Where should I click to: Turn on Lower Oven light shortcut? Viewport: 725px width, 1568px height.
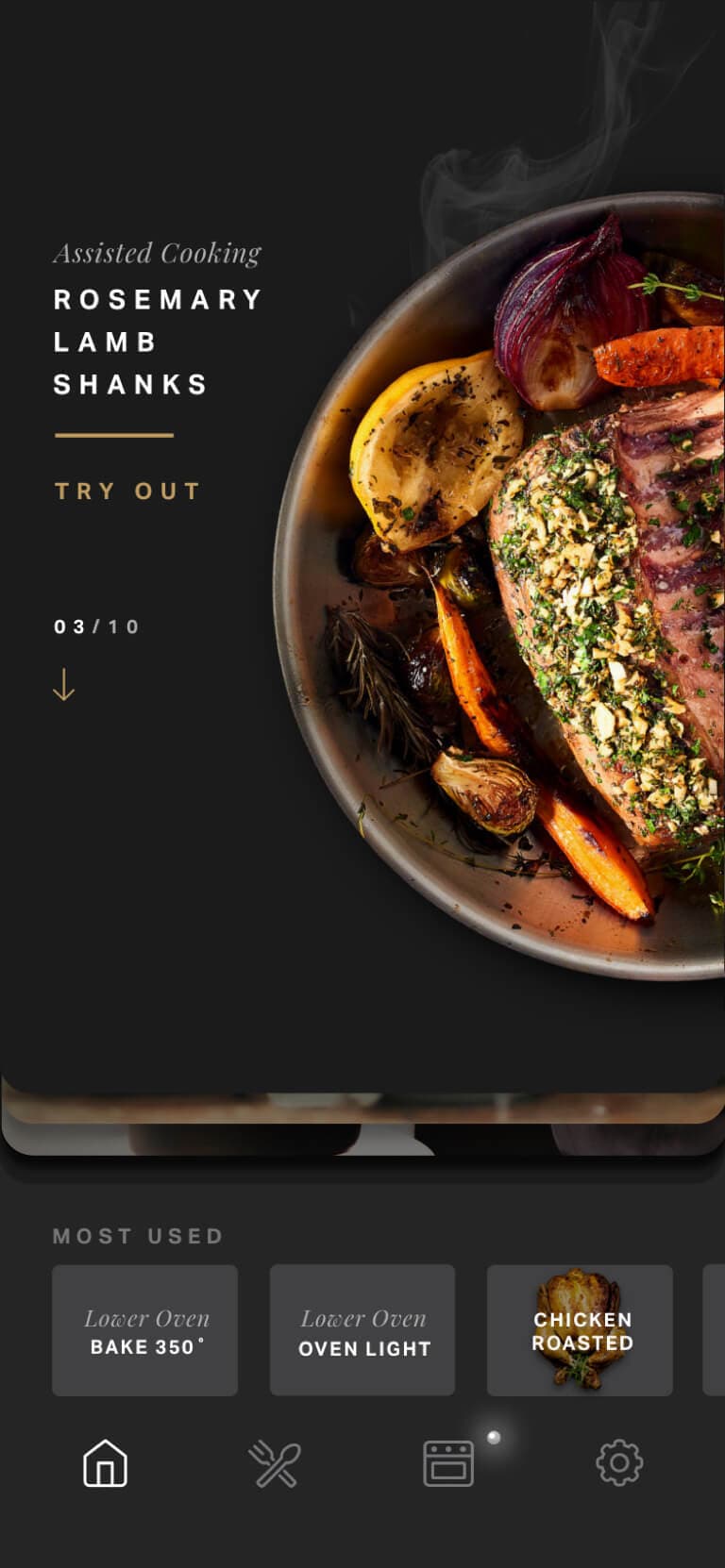pos(362,1330)
